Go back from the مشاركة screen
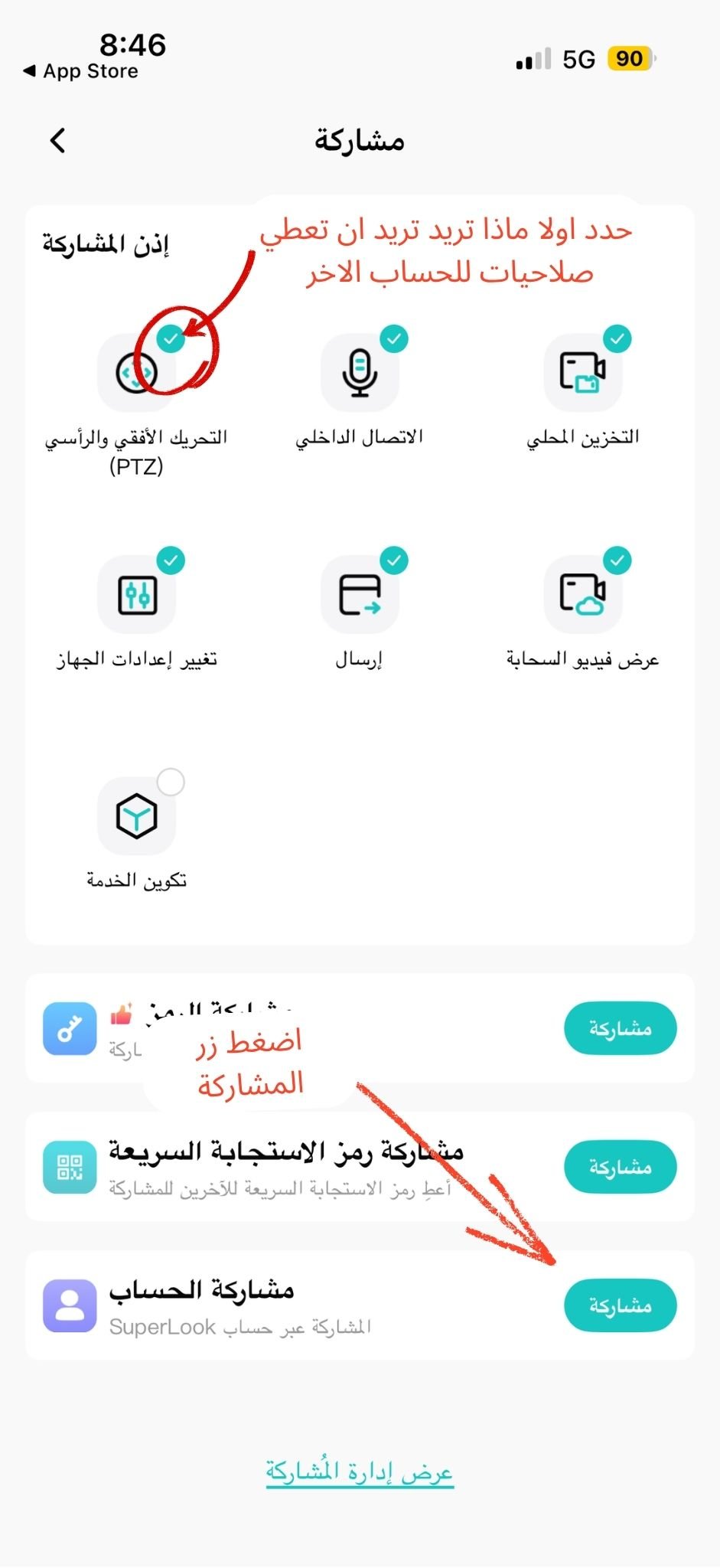The image size is (720, 1568). click(x=58, y=141)
